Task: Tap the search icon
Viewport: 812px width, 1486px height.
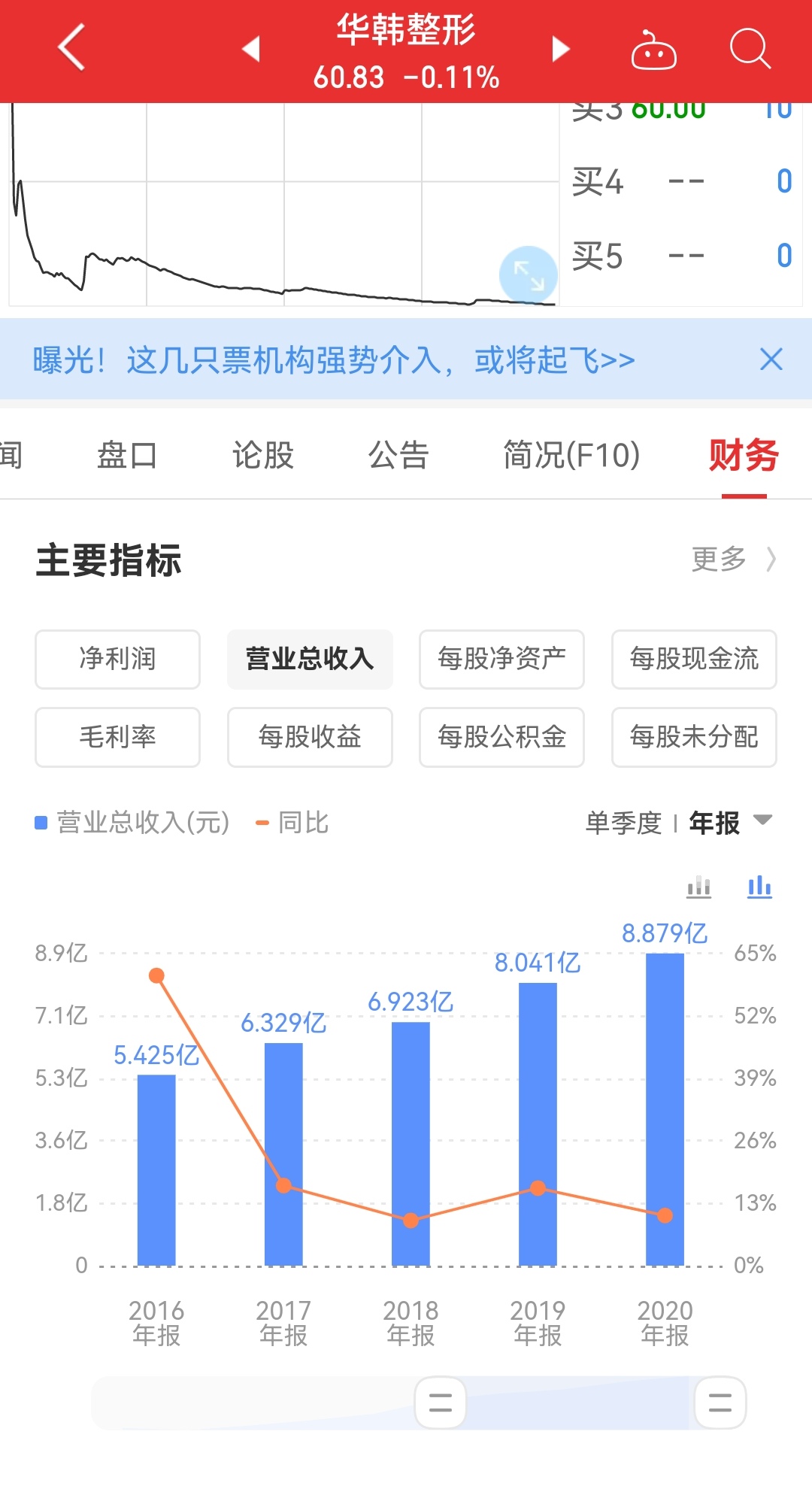Action: (x=750, y=47)
